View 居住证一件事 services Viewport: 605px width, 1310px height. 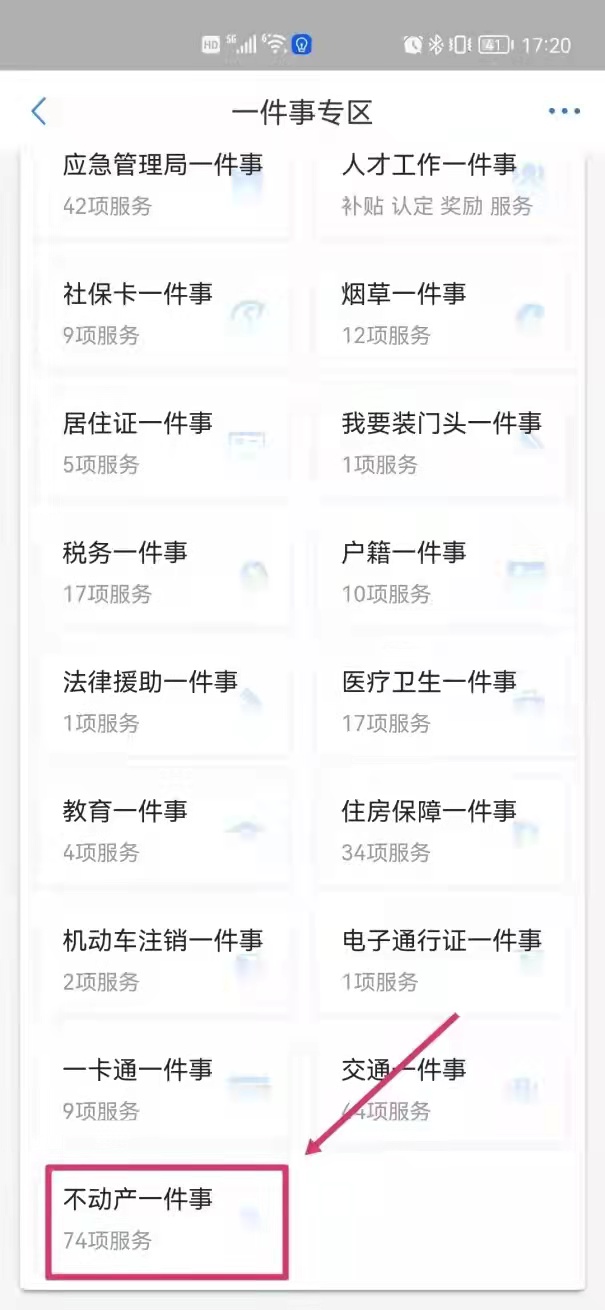[x=165, y=442]
